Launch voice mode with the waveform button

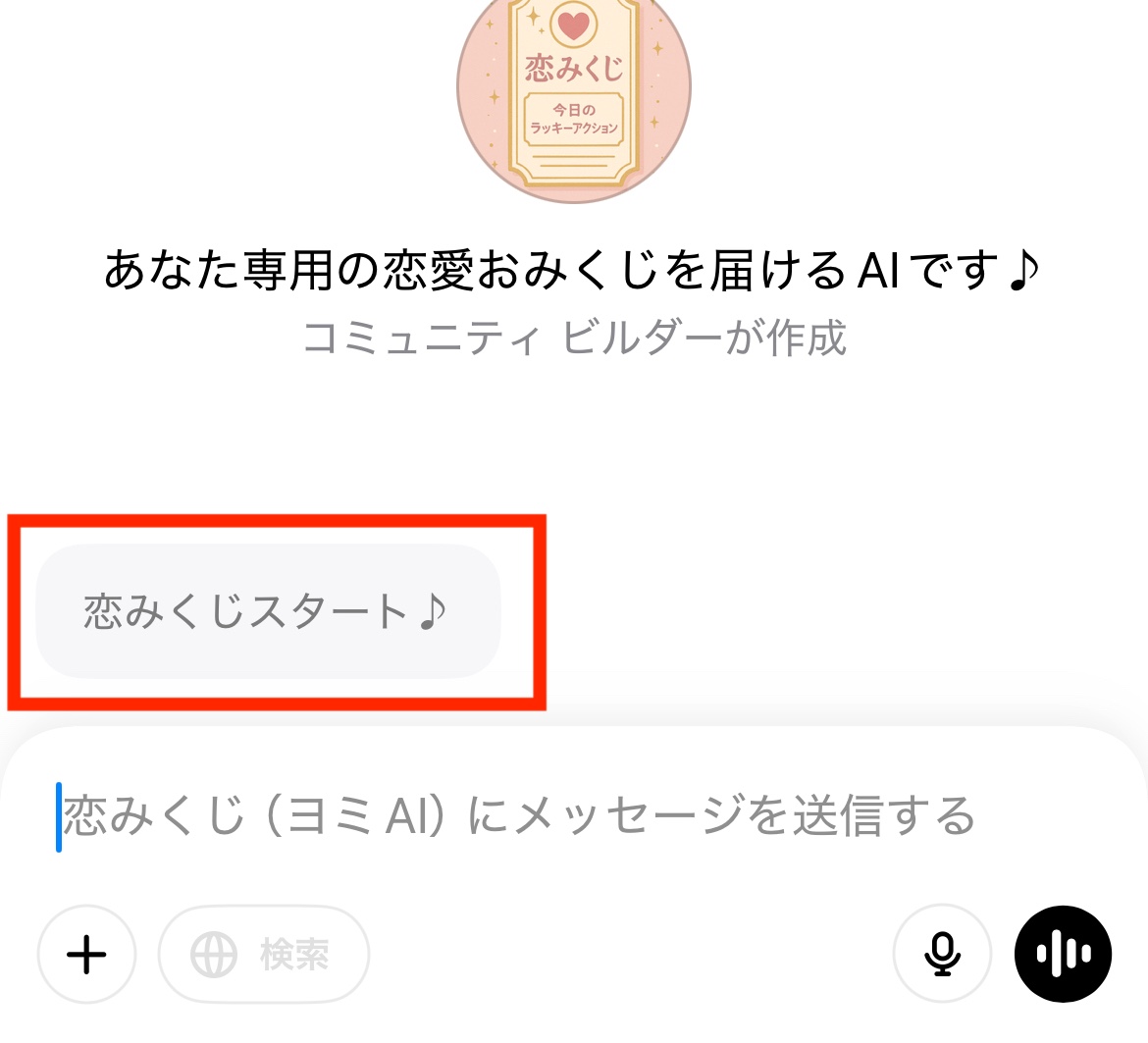[1063, 954]
